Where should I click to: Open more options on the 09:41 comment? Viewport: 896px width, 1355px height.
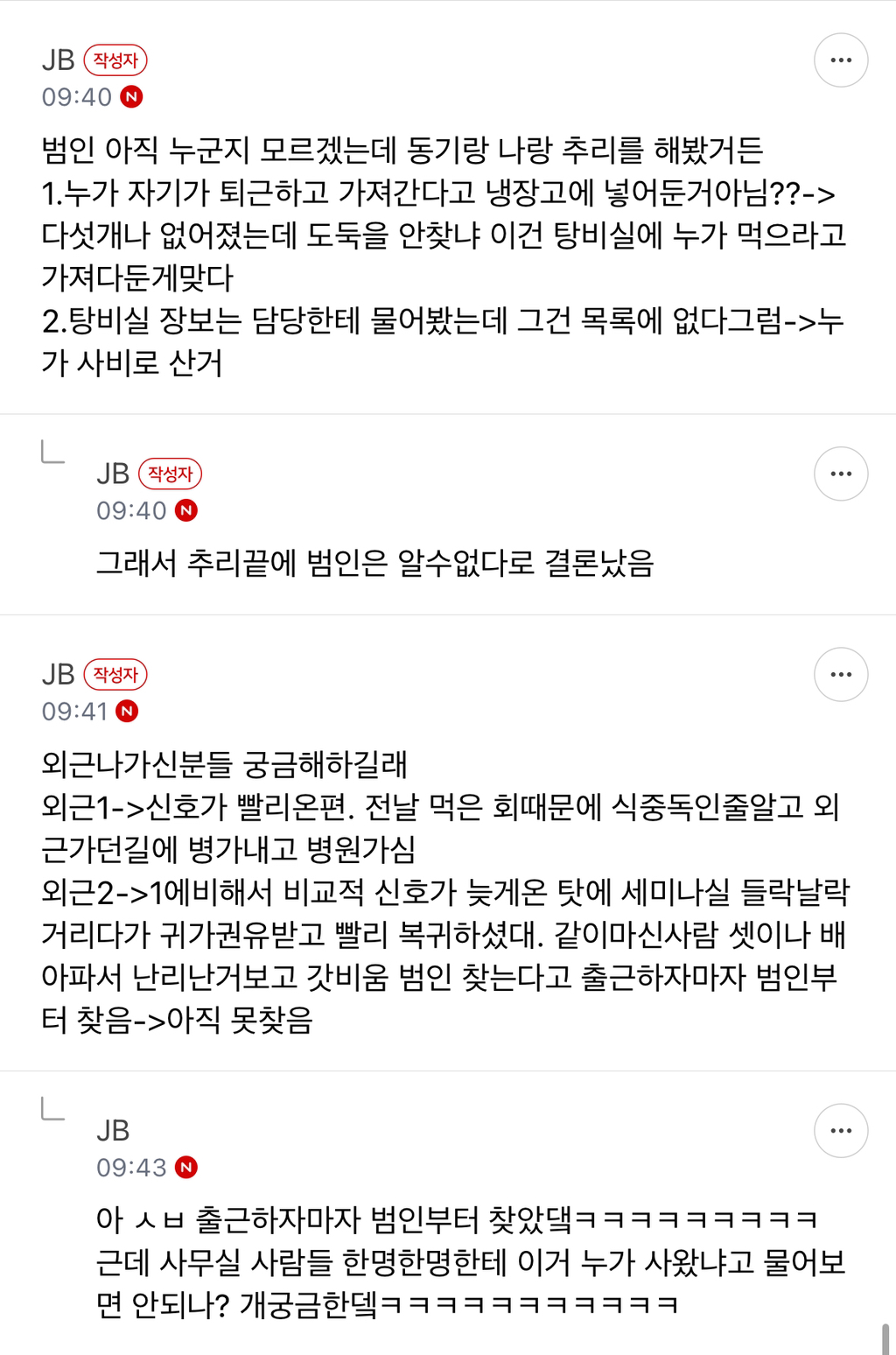841,675
